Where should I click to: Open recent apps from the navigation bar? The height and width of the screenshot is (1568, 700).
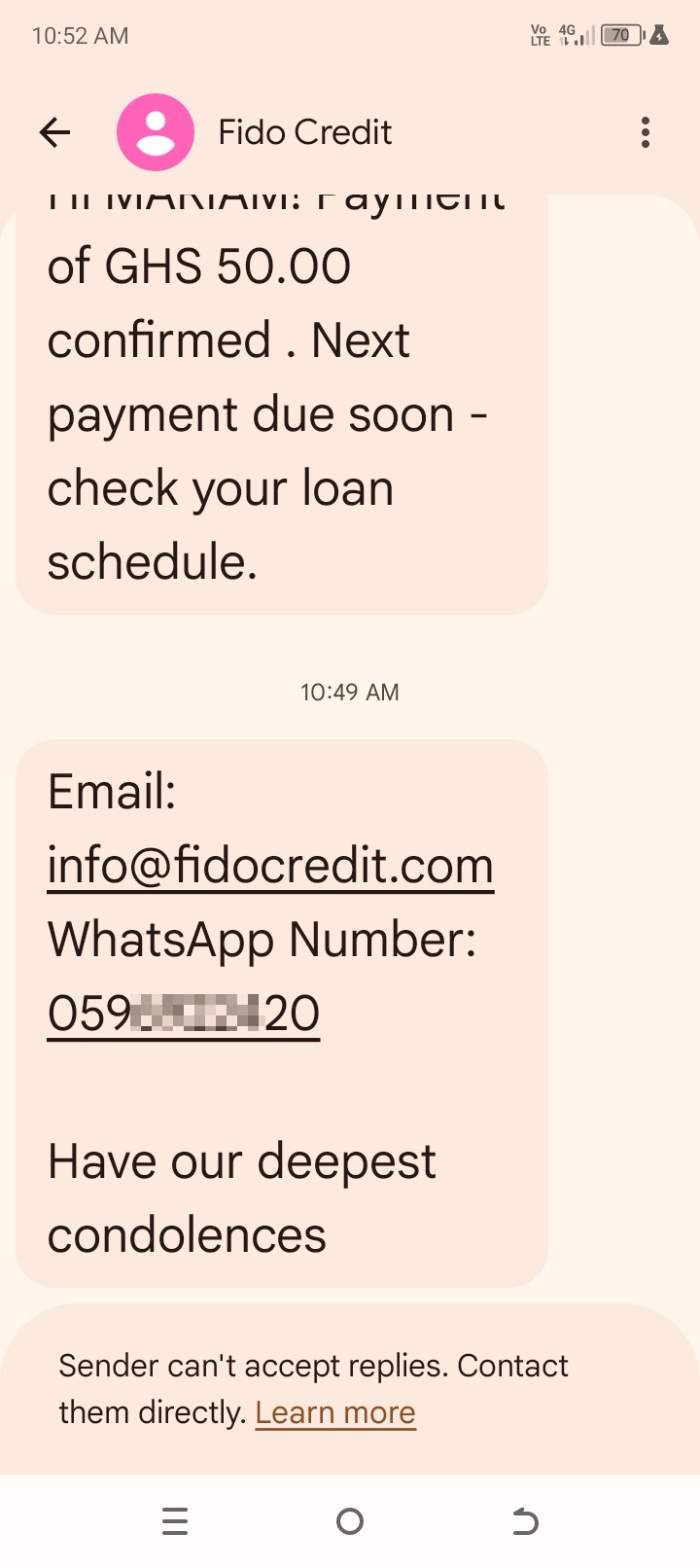pos(175,1521)
